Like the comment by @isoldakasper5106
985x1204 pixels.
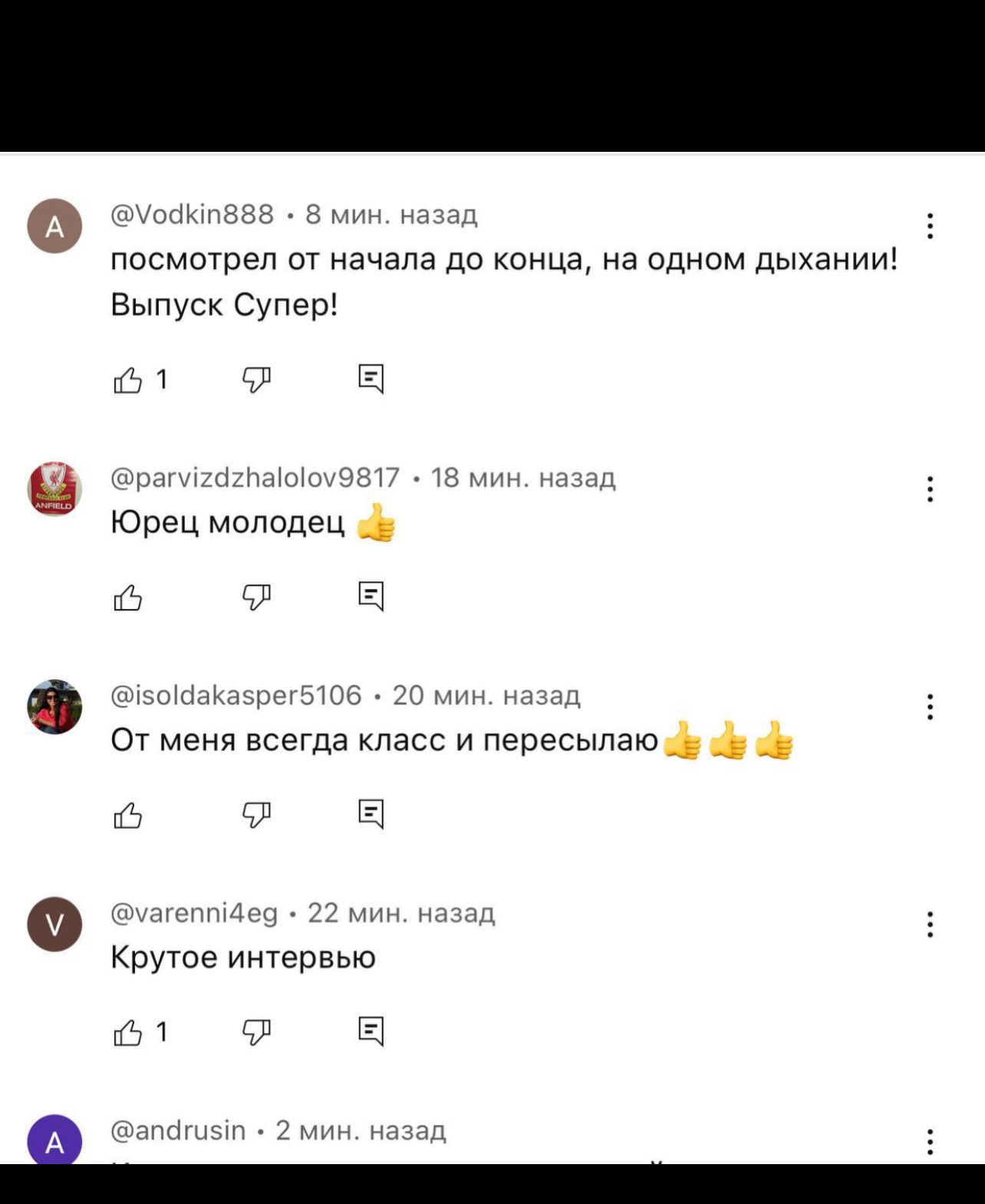[x=128, y=815]
